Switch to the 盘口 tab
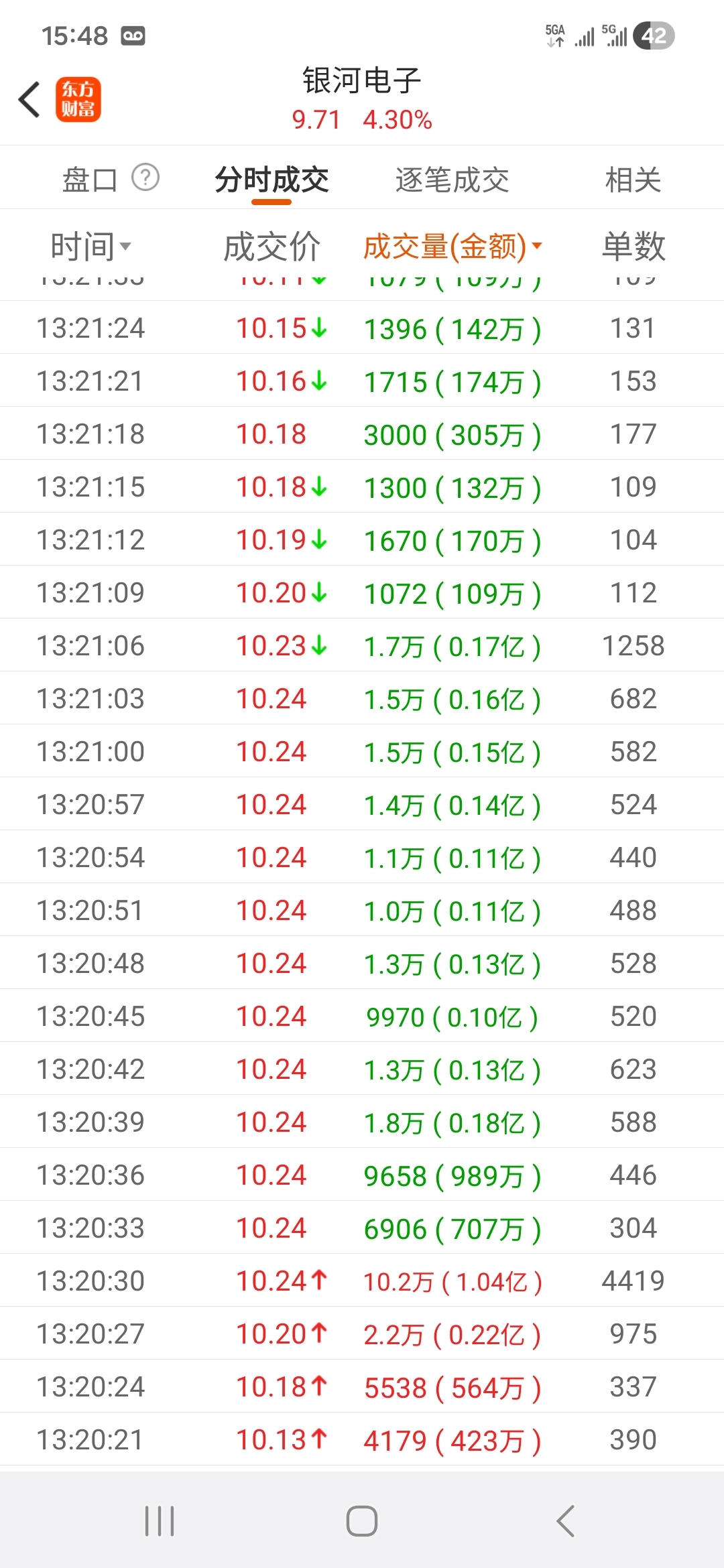724x1568 pixels. tap(90, 180)
